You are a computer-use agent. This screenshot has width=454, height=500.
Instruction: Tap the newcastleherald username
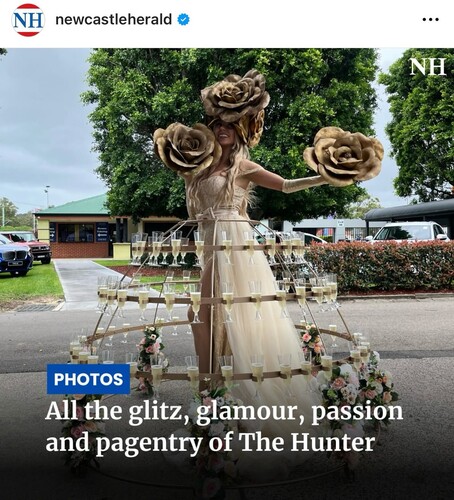(113, 19)
